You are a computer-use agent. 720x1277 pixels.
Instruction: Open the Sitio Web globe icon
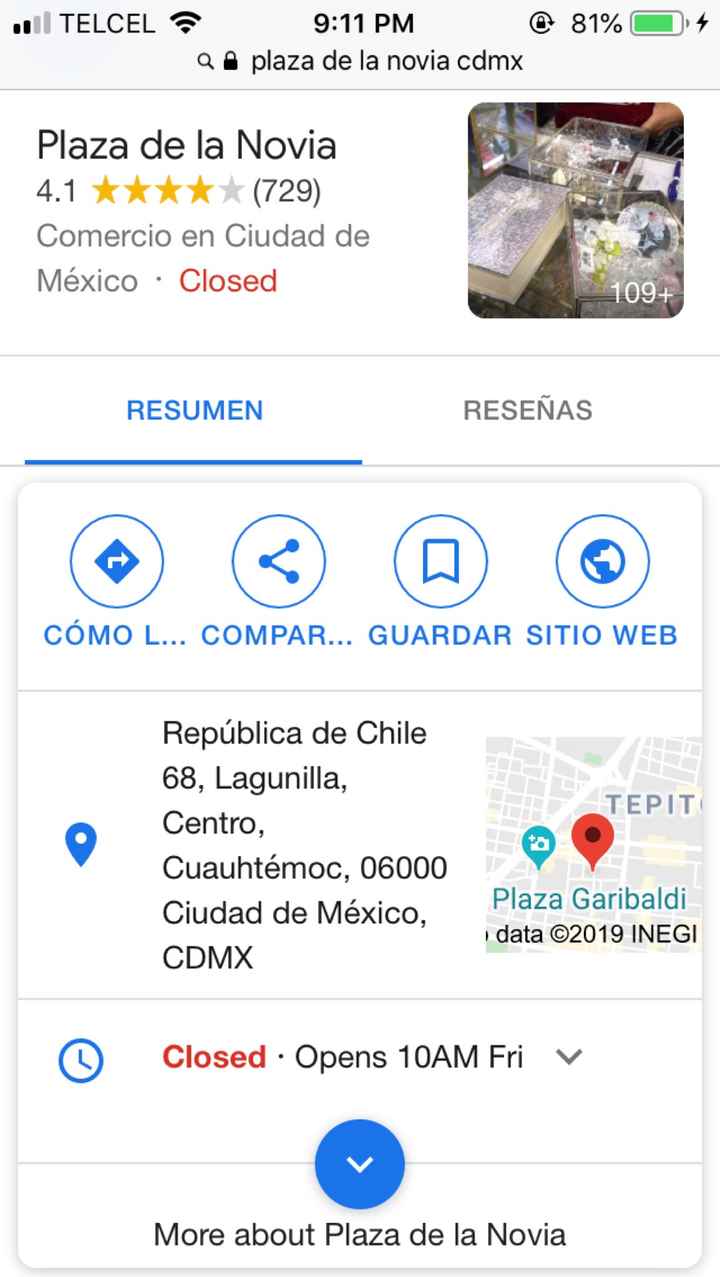point(603,561)
